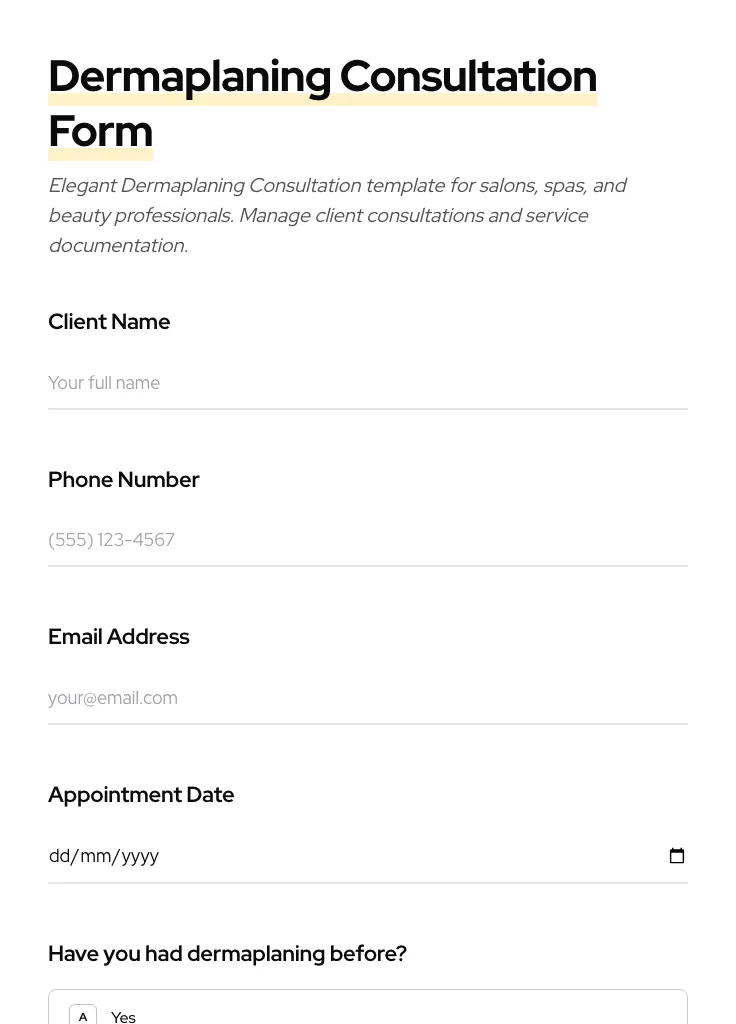Open the calendar picker icon
The image size is (736, 1024).
coord(677,856)
